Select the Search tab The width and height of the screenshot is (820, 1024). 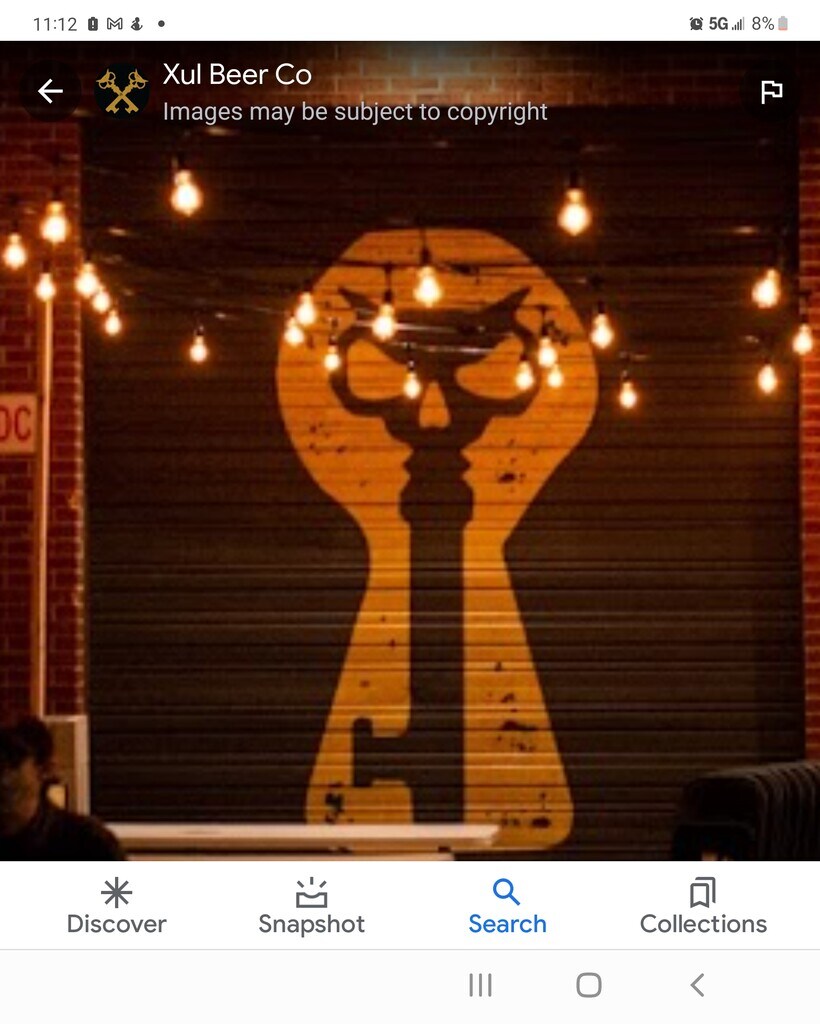click(507, 906)
